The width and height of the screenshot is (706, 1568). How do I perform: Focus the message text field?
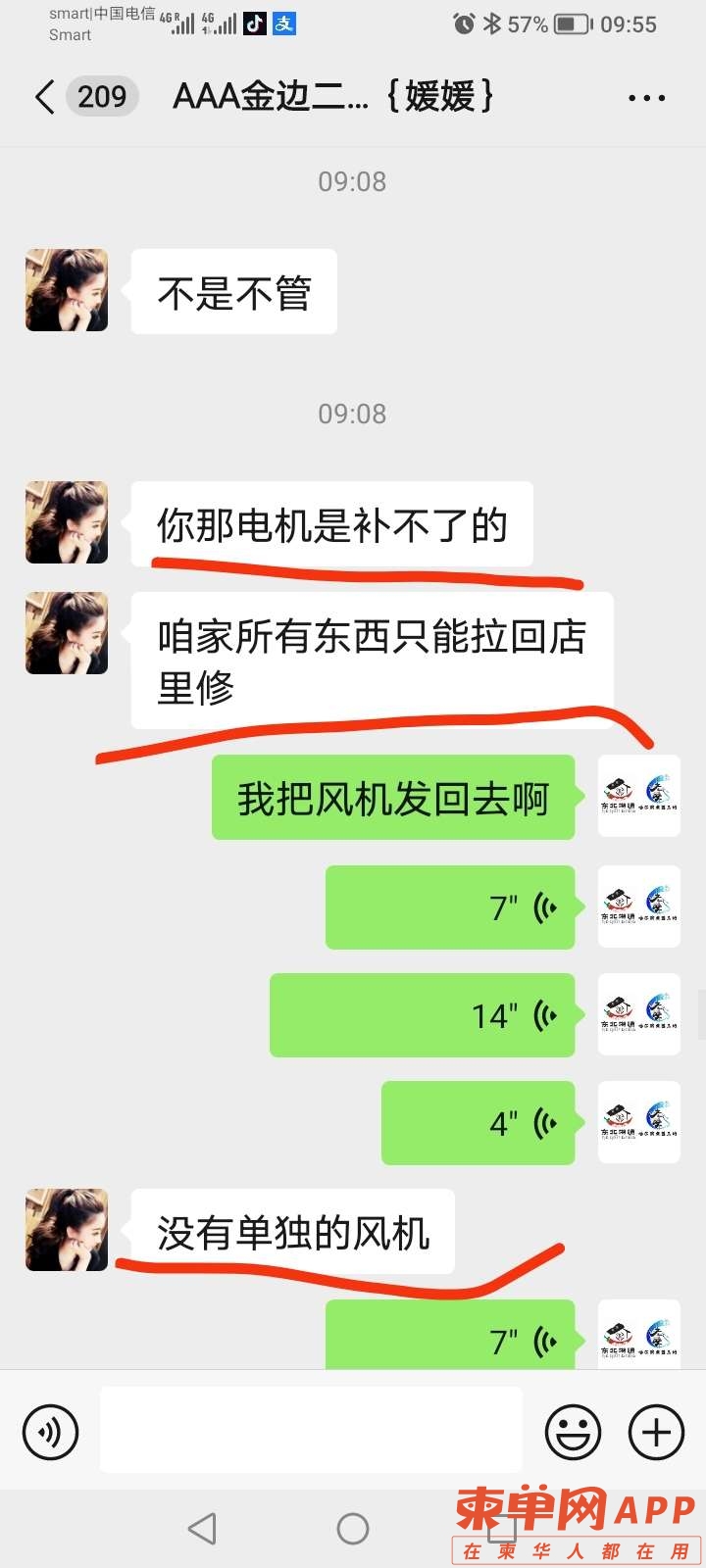pos(311,1430)
